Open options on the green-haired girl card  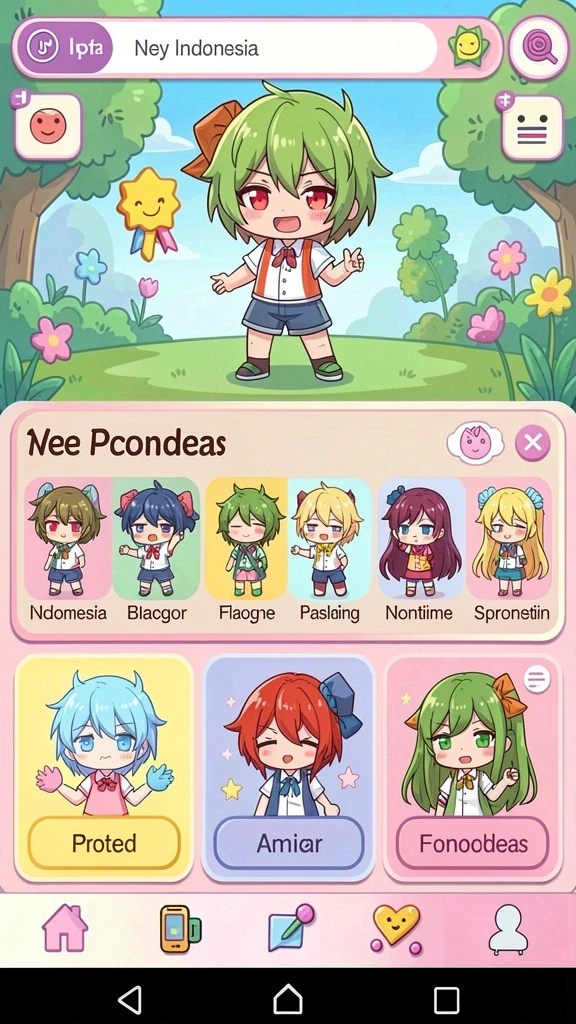click(x=537, y=680)
